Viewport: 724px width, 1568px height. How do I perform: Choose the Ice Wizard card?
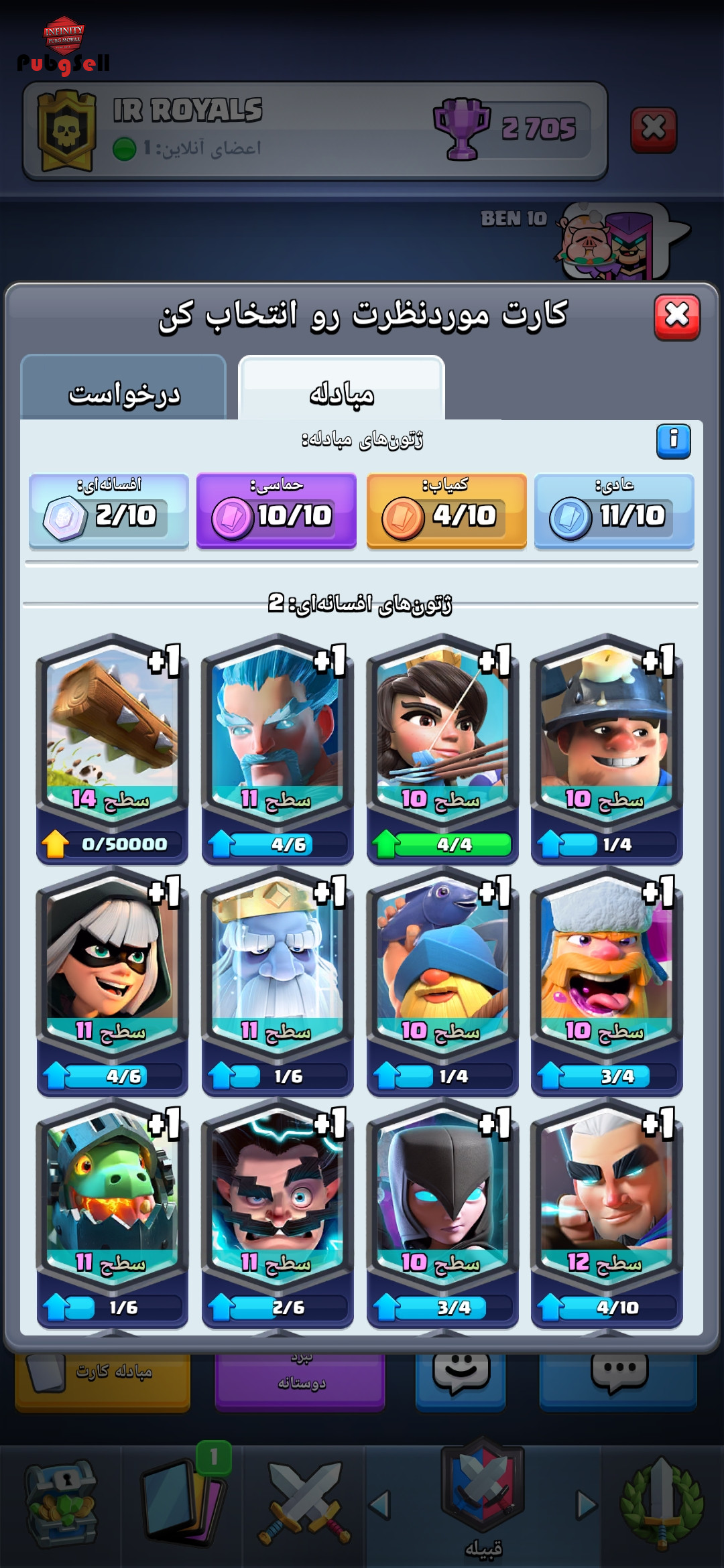tap(277, 748)
